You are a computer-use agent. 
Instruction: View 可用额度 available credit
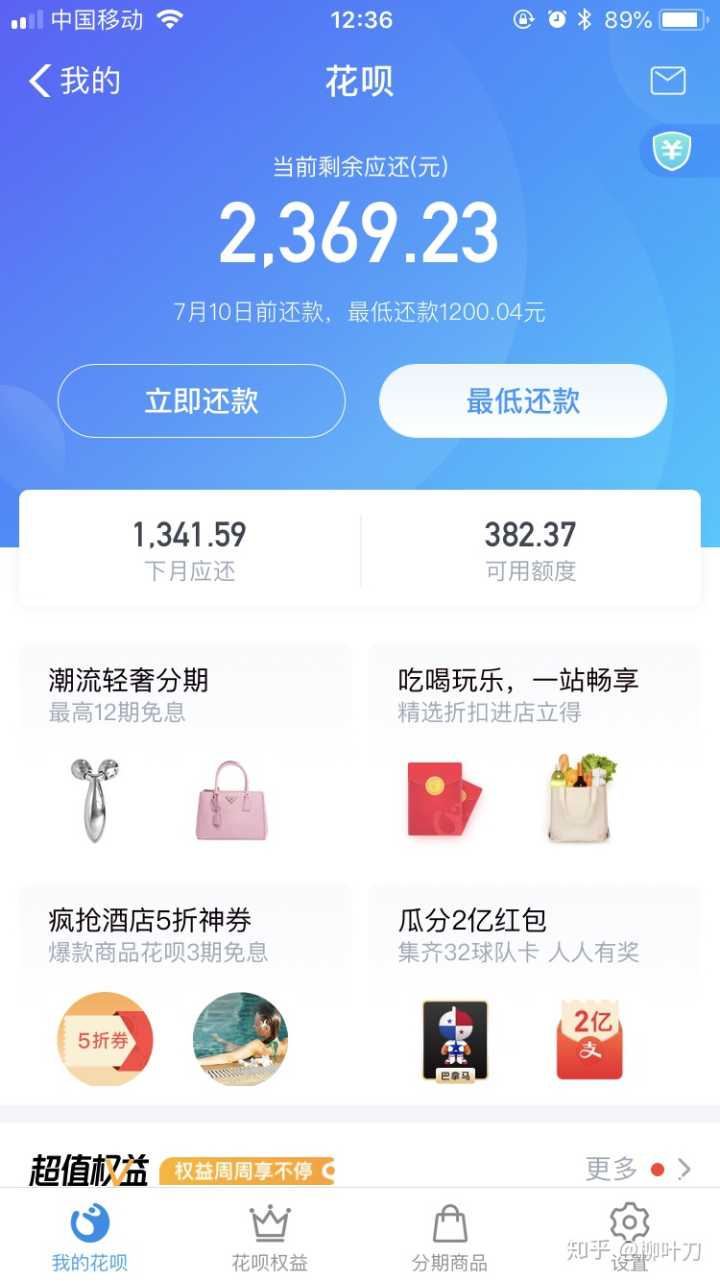coord(530,549)
